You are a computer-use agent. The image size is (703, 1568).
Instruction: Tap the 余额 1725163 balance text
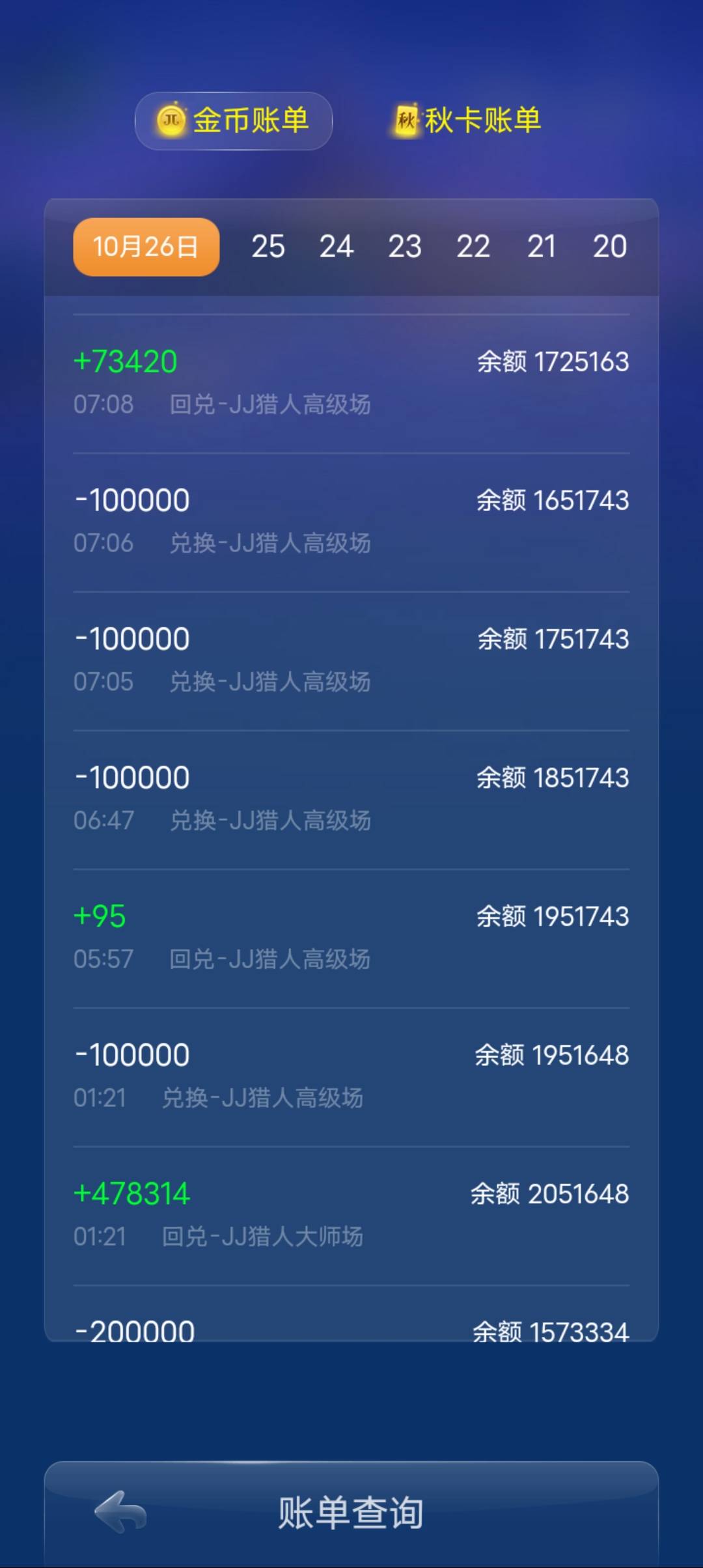pos(551,362)
